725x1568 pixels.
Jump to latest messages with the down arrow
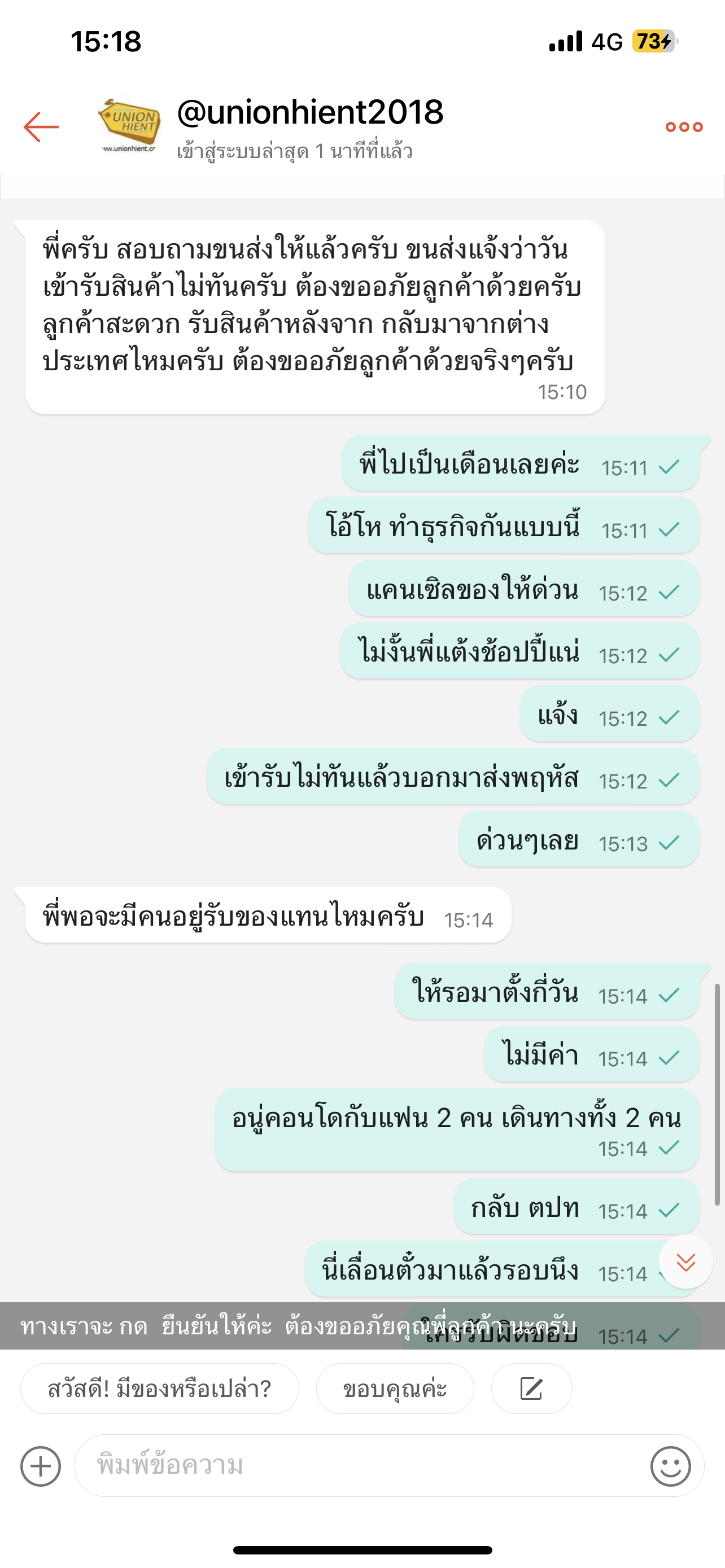click(685, 1262)
